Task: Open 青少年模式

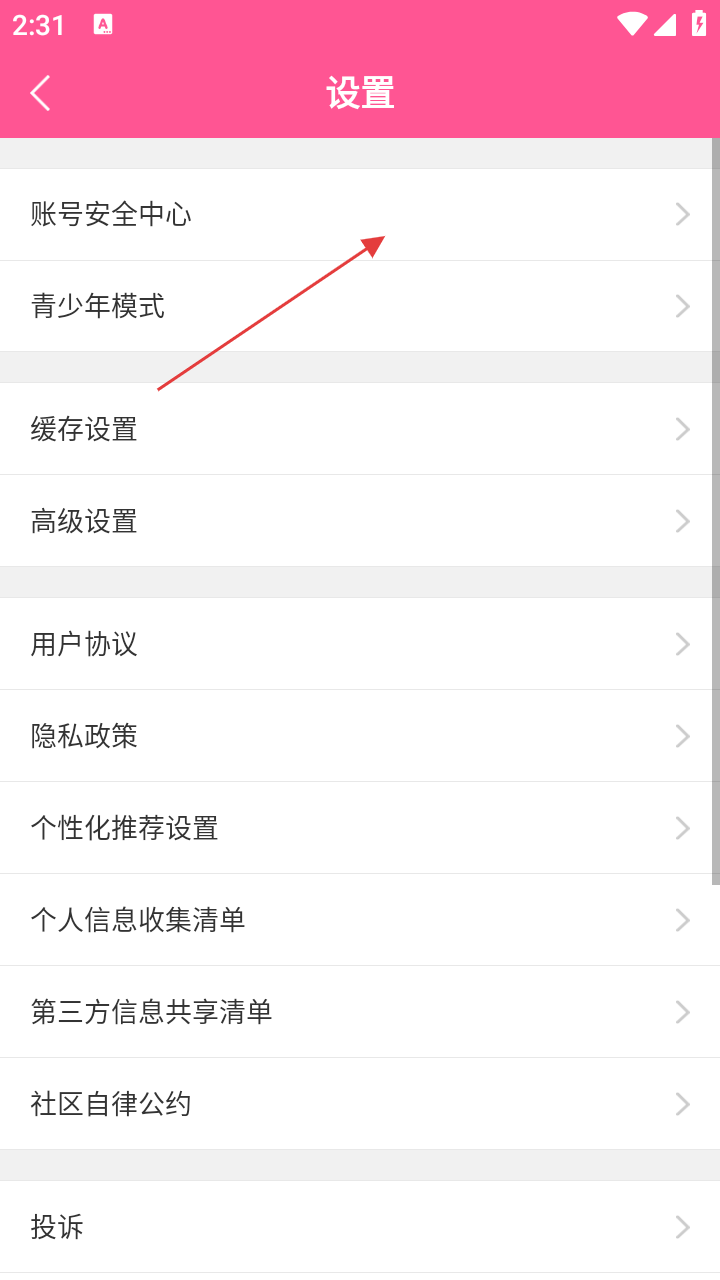Action: tap(360, 306)
